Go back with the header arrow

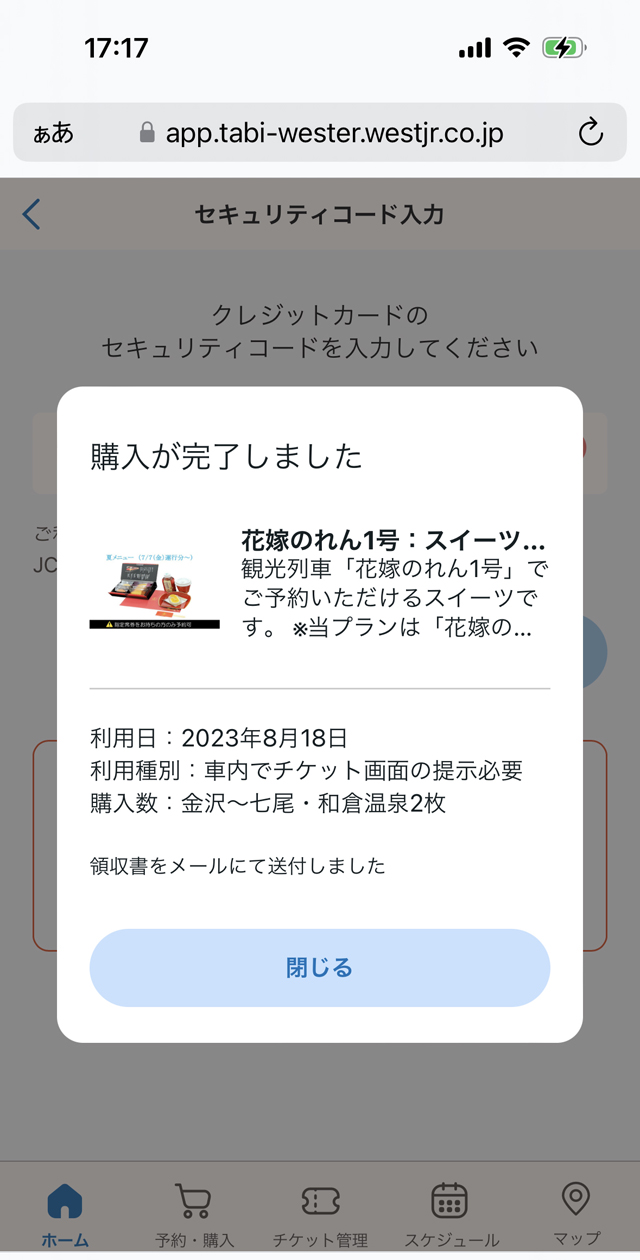click(x=33, y=214)
